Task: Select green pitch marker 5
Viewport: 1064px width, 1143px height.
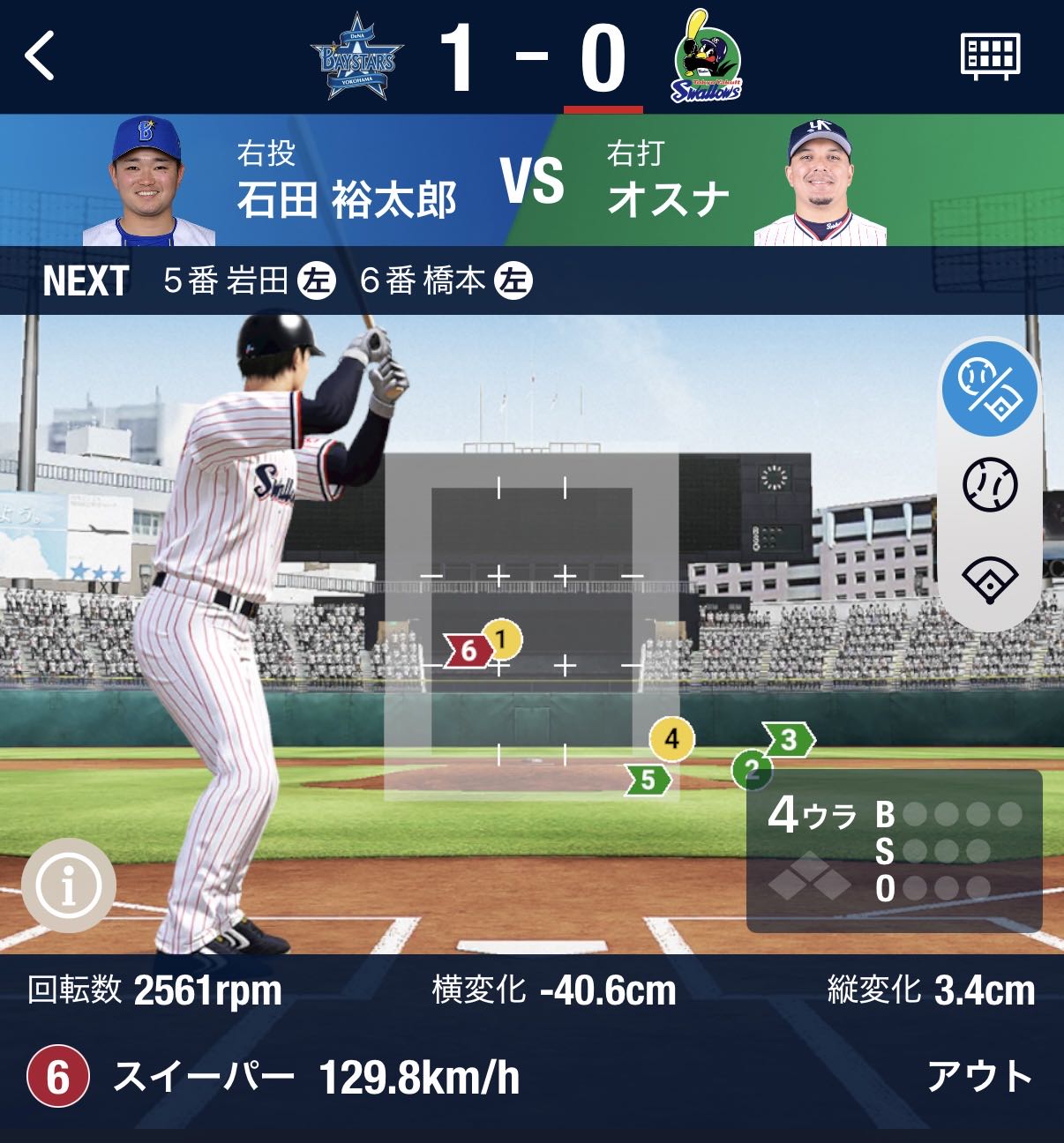Action: click(648, 780)
